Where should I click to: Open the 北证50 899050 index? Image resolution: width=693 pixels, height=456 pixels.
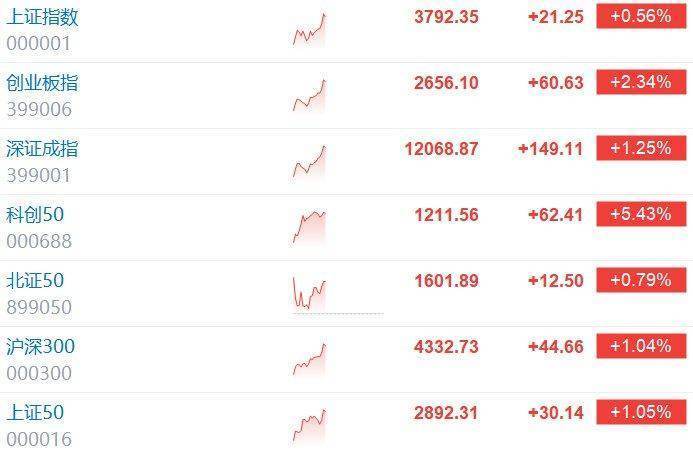click(36, 281)
